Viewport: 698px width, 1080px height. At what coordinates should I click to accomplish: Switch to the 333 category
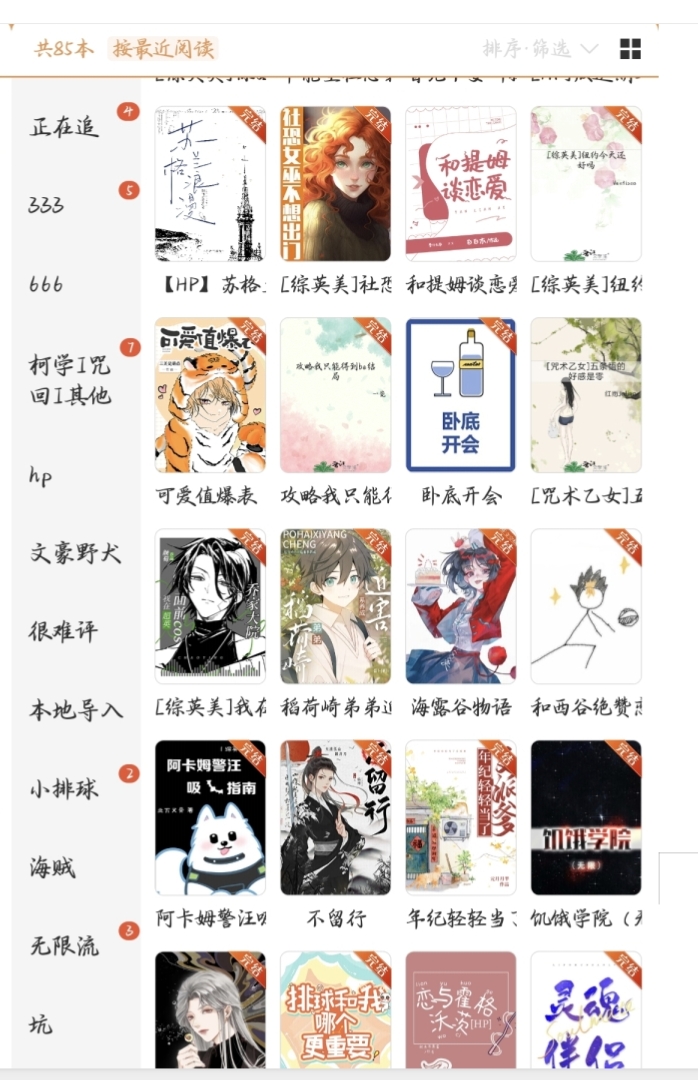47,205
